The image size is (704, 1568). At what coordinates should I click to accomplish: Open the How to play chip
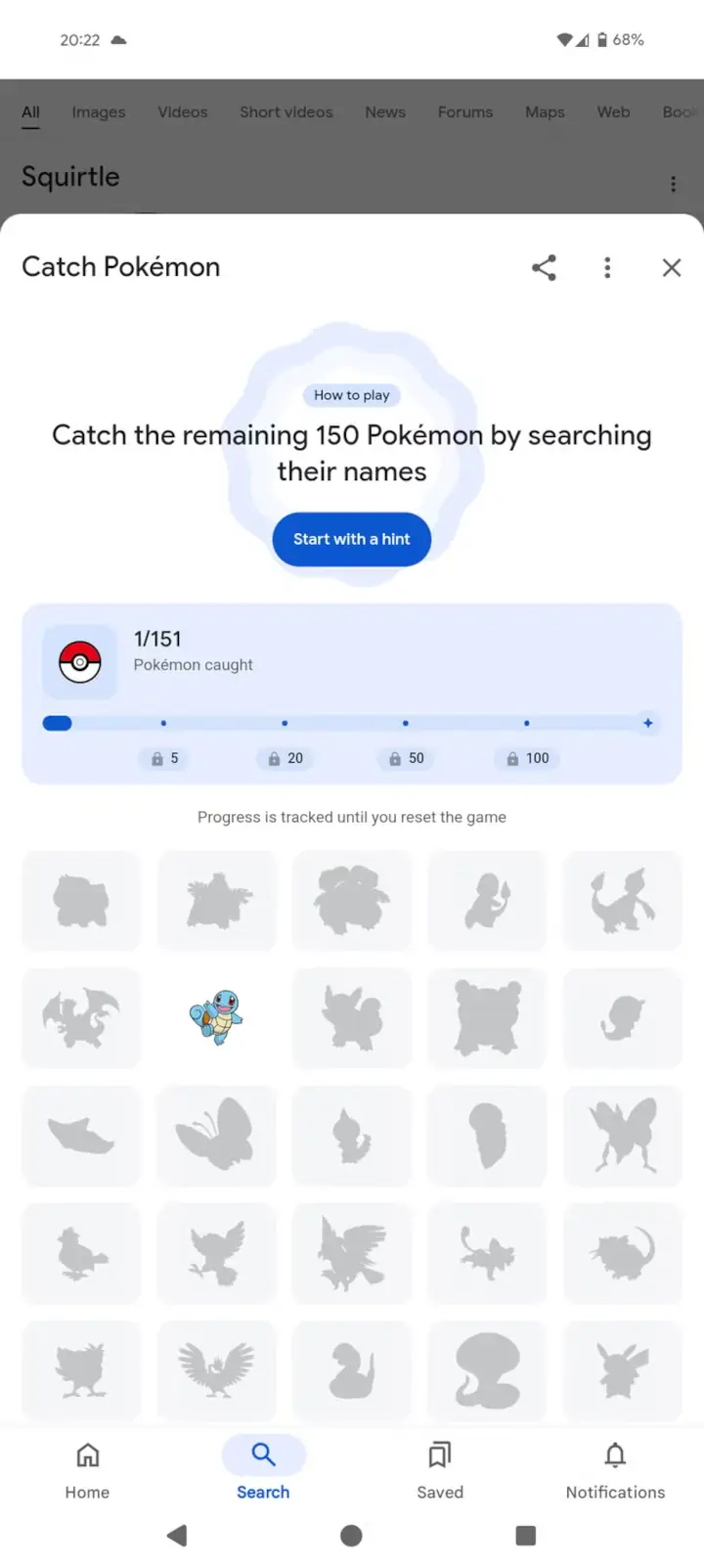tap(351, 395)
